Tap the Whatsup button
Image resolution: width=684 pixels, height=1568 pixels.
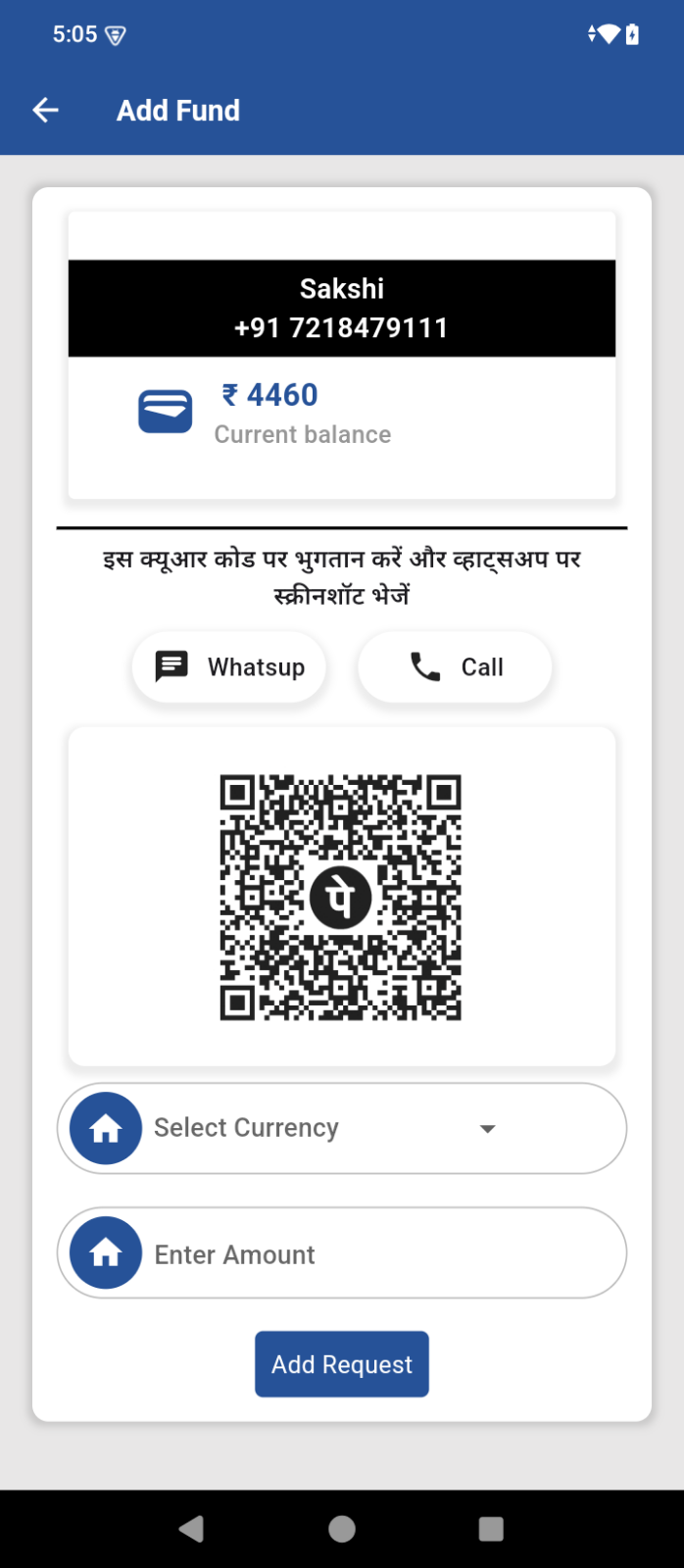(229, 667)
